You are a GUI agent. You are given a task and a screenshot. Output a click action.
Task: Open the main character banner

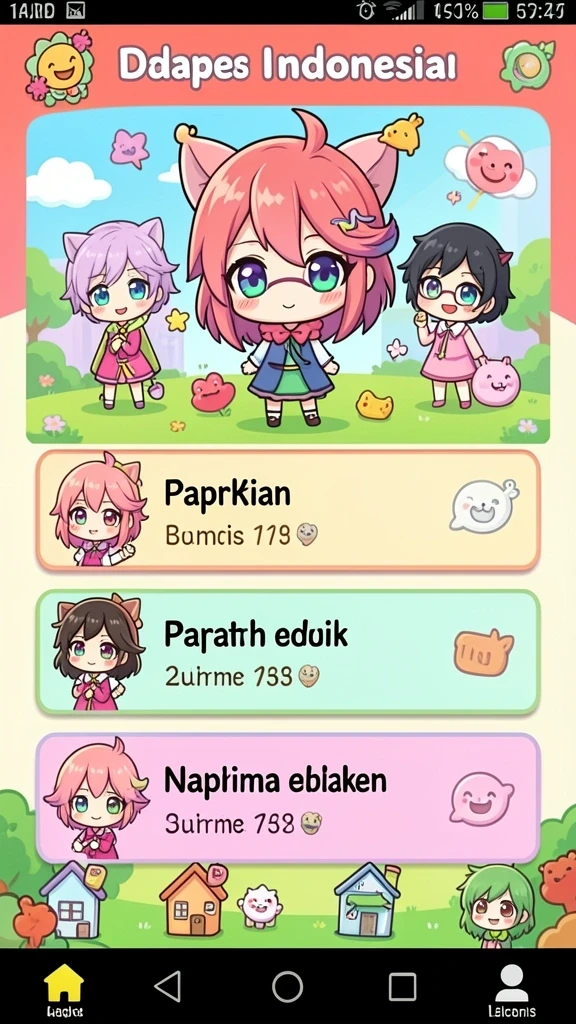click(x=288, y=275)
